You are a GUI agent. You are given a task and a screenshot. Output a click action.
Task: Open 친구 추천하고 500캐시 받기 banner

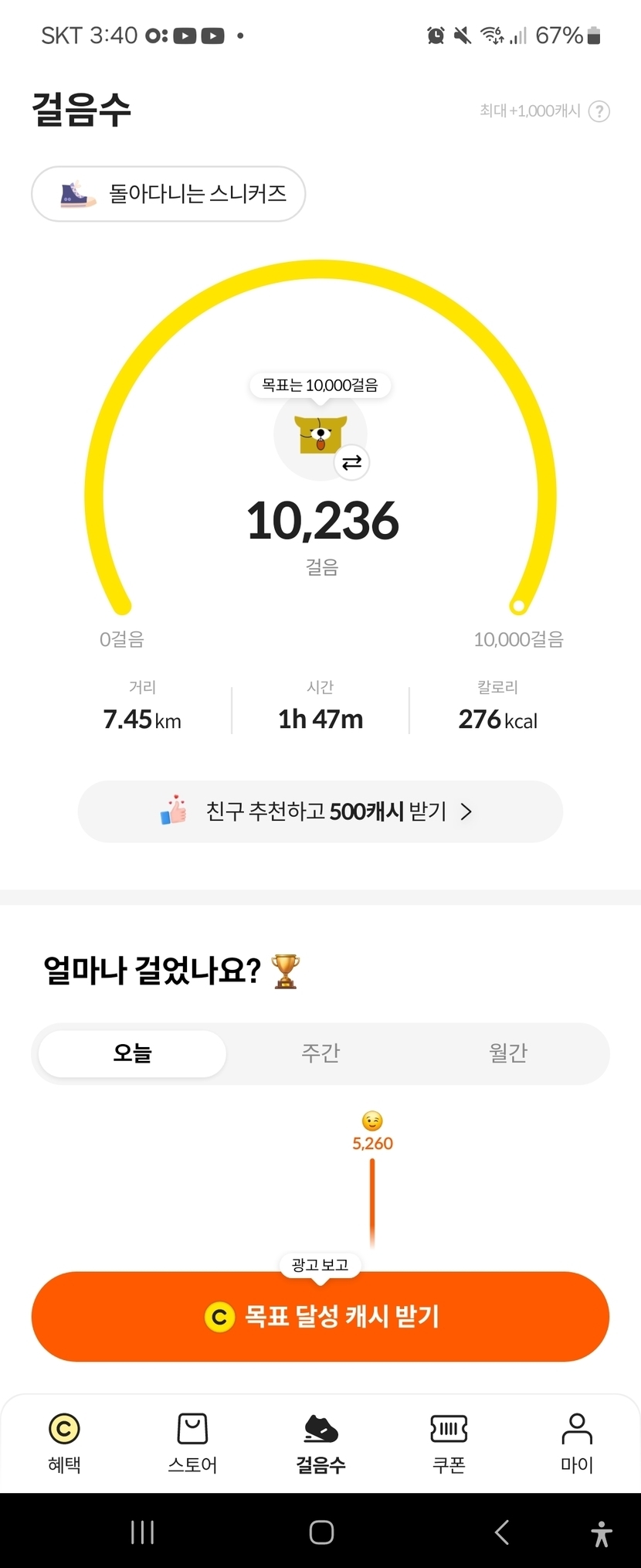pos(320,811)
